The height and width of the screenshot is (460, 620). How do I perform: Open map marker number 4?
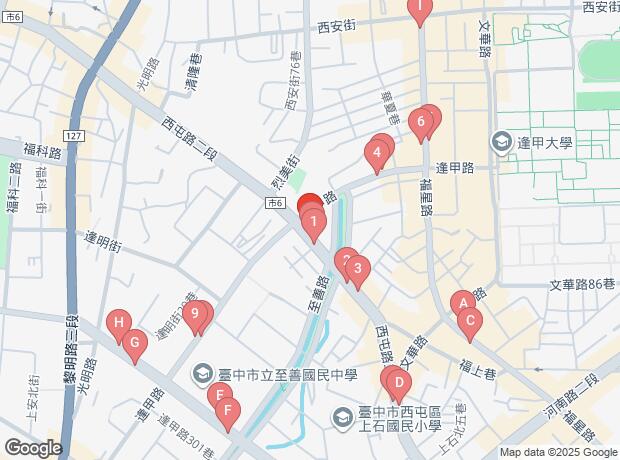[x=377, y=153]
